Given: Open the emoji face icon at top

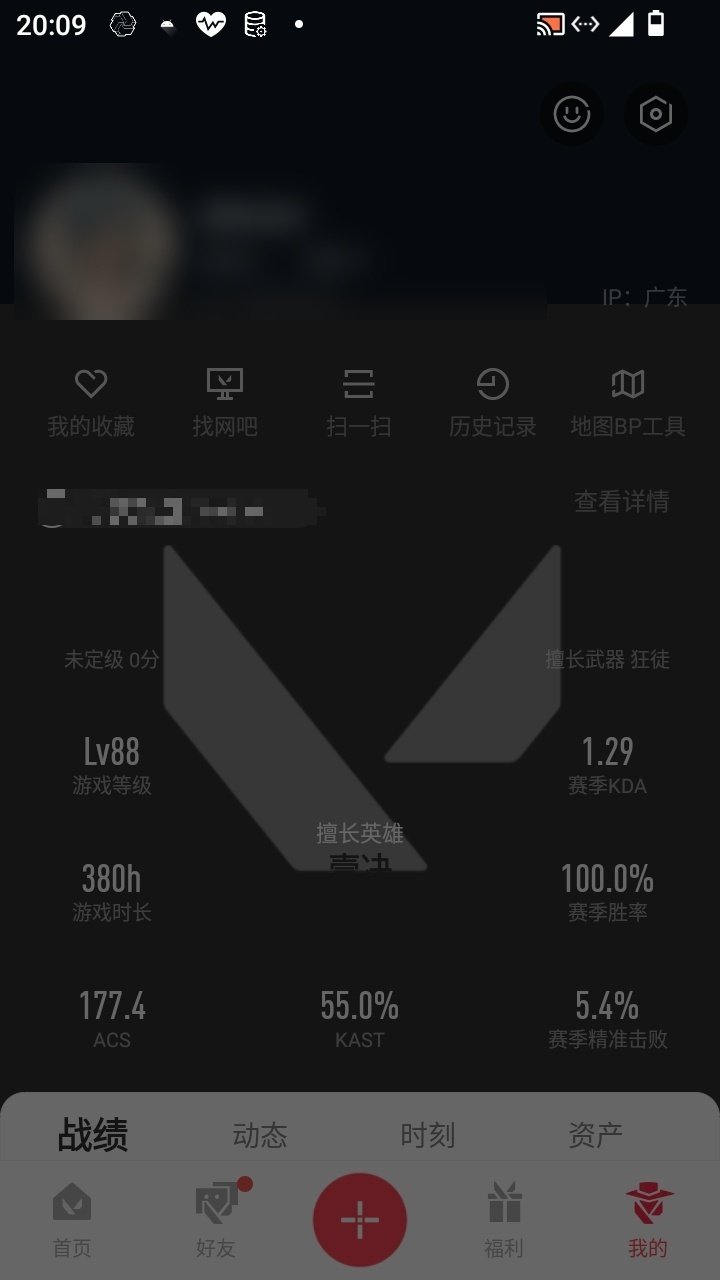Looking at the screenshot, I should click(570, 114).
